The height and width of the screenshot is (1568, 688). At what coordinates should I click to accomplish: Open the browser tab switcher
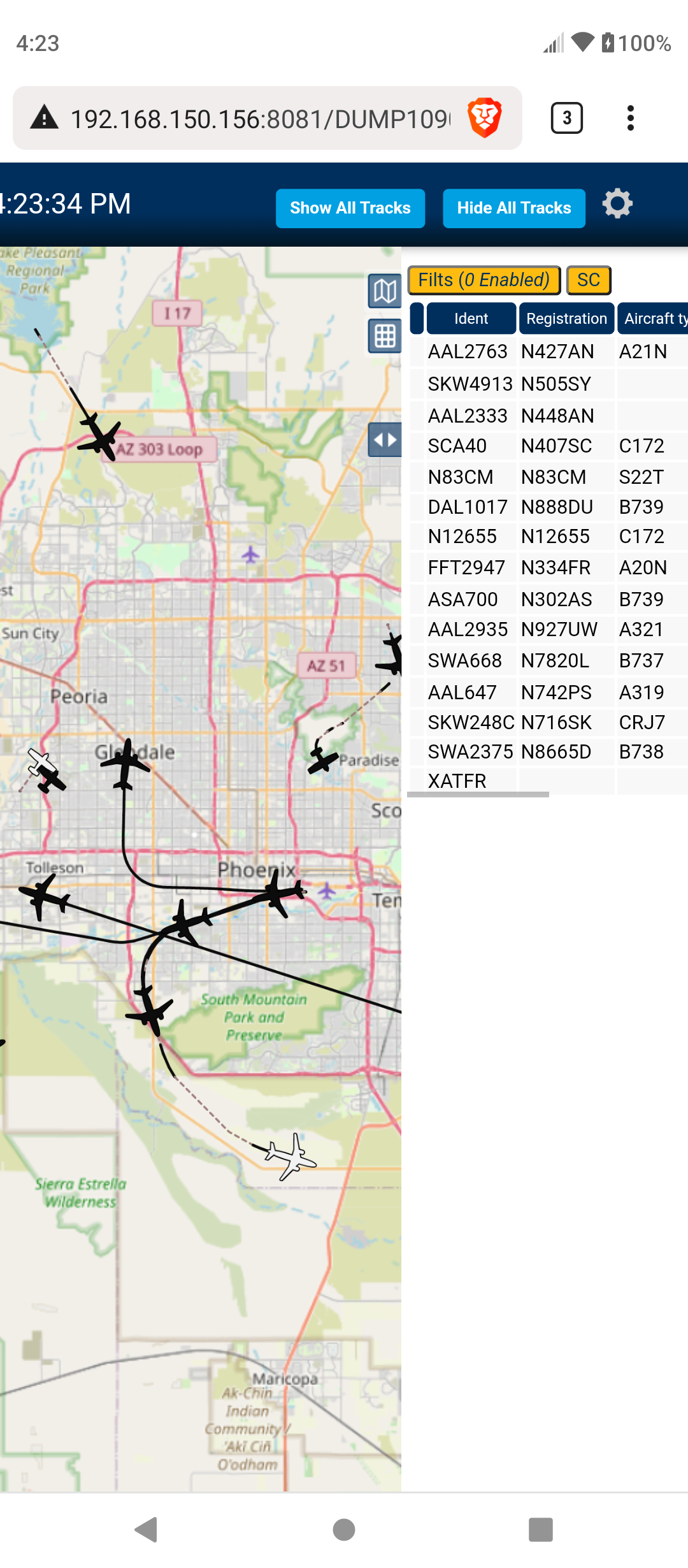pos(566,118)
